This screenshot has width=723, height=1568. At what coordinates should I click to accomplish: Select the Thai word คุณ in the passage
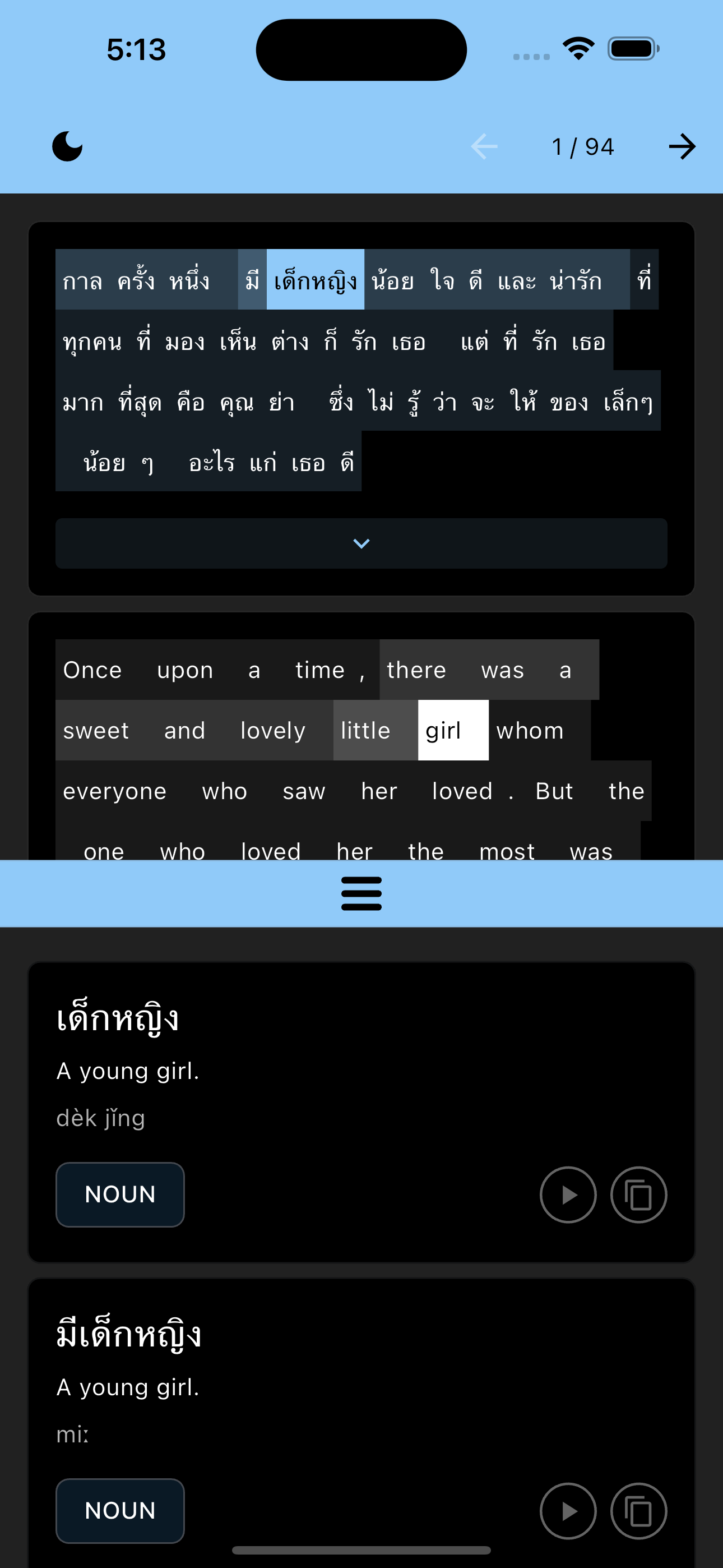click(x=236, y=402)
